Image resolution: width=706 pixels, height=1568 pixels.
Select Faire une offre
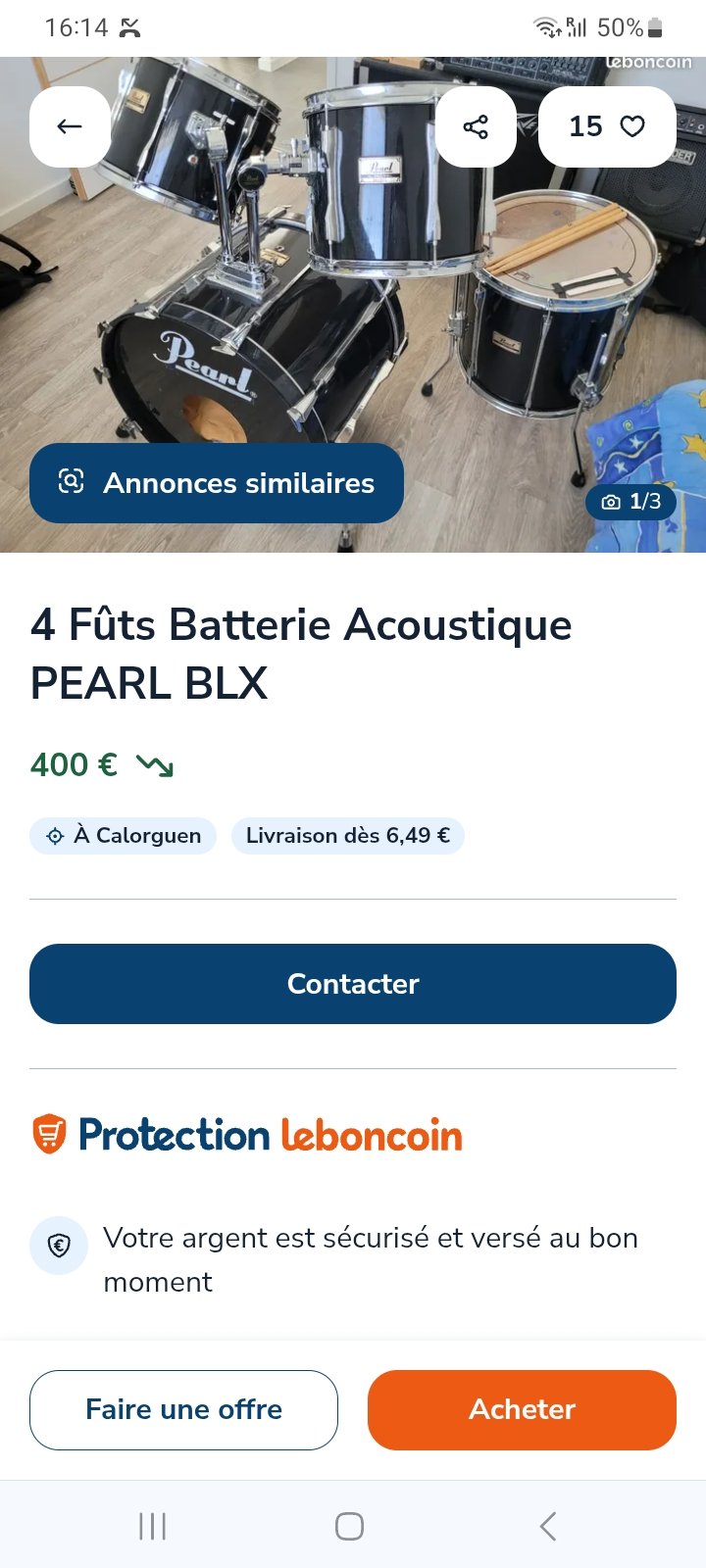pyautogui.click(x=183, y=1409)
